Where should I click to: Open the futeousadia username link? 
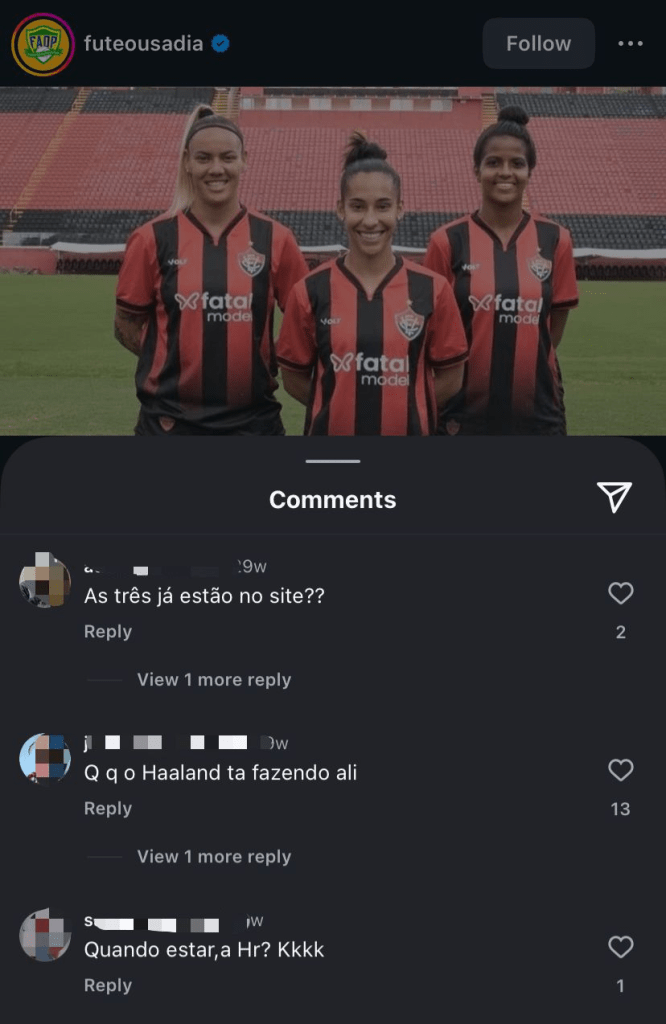[x=144, y=44]
